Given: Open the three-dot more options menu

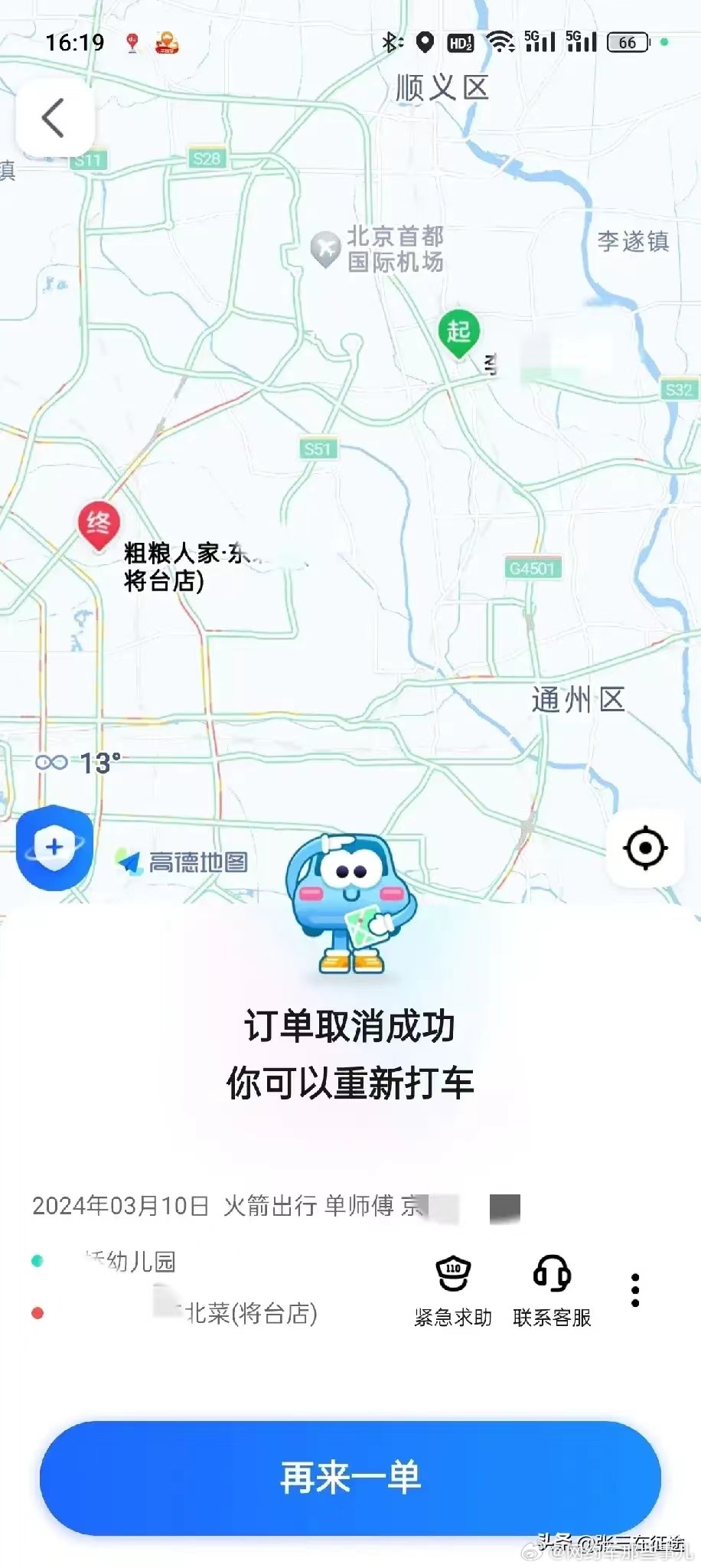Looking at the screenshot, I should click(634, 1290).
